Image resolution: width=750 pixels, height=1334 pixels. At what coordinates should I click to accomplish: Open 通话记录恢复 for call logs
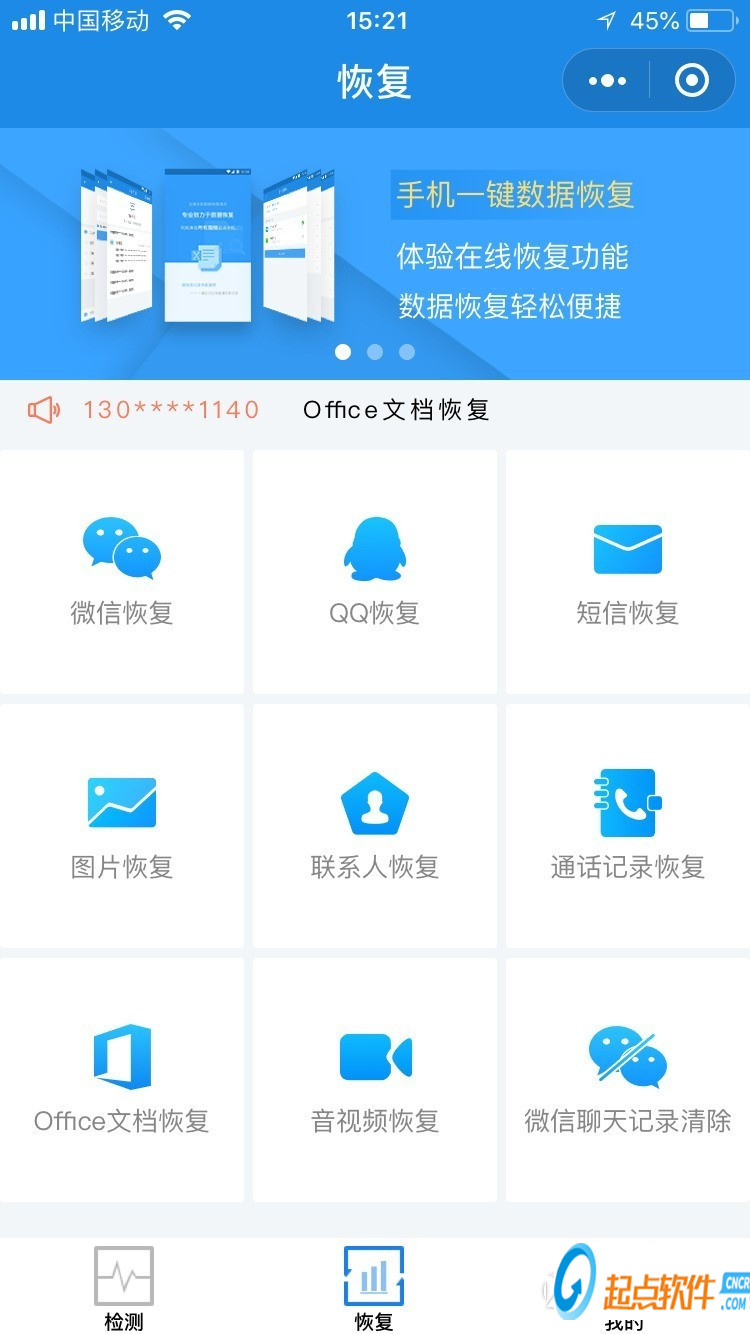(628, 825)
